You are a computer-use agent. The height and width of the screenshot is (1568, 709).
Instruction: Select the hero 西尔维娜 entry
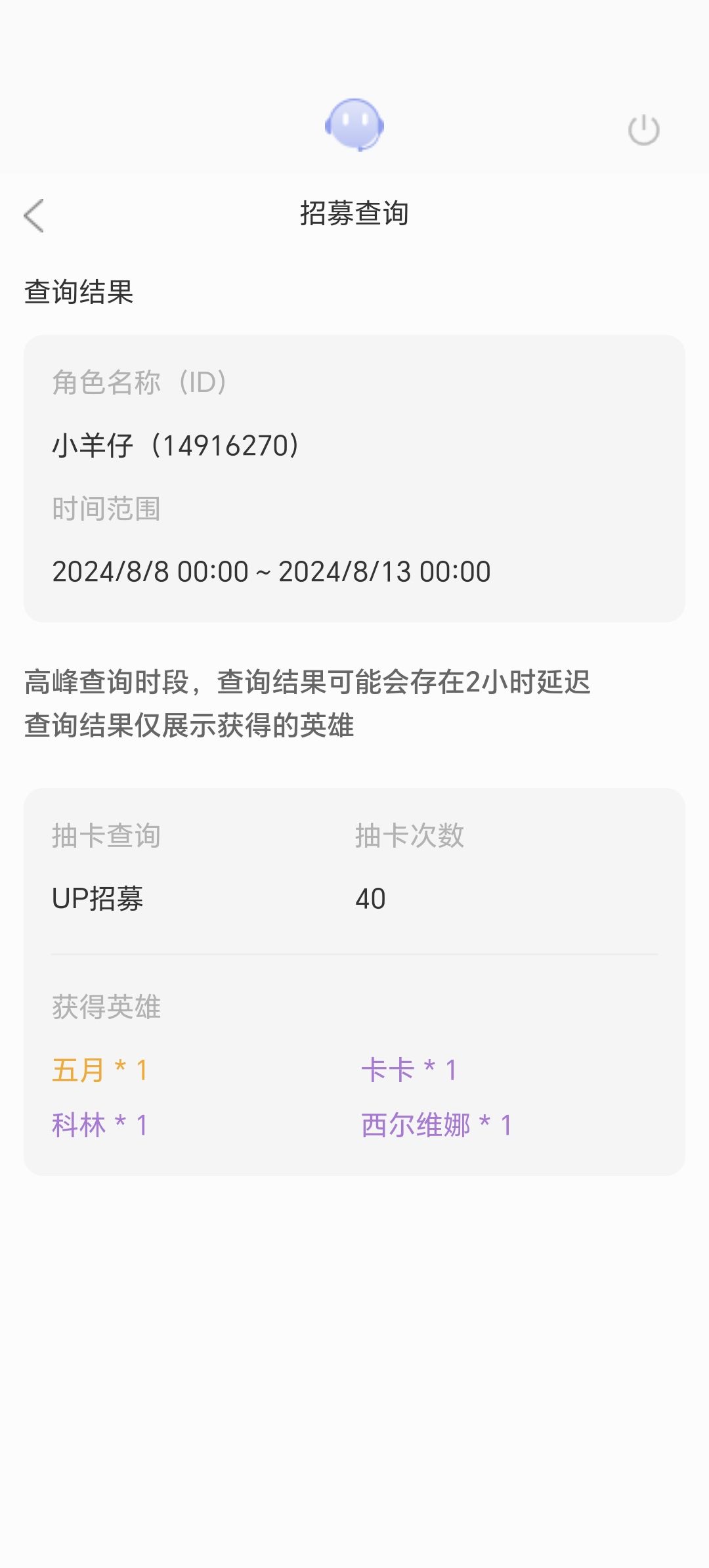[x=438, y=1123]
